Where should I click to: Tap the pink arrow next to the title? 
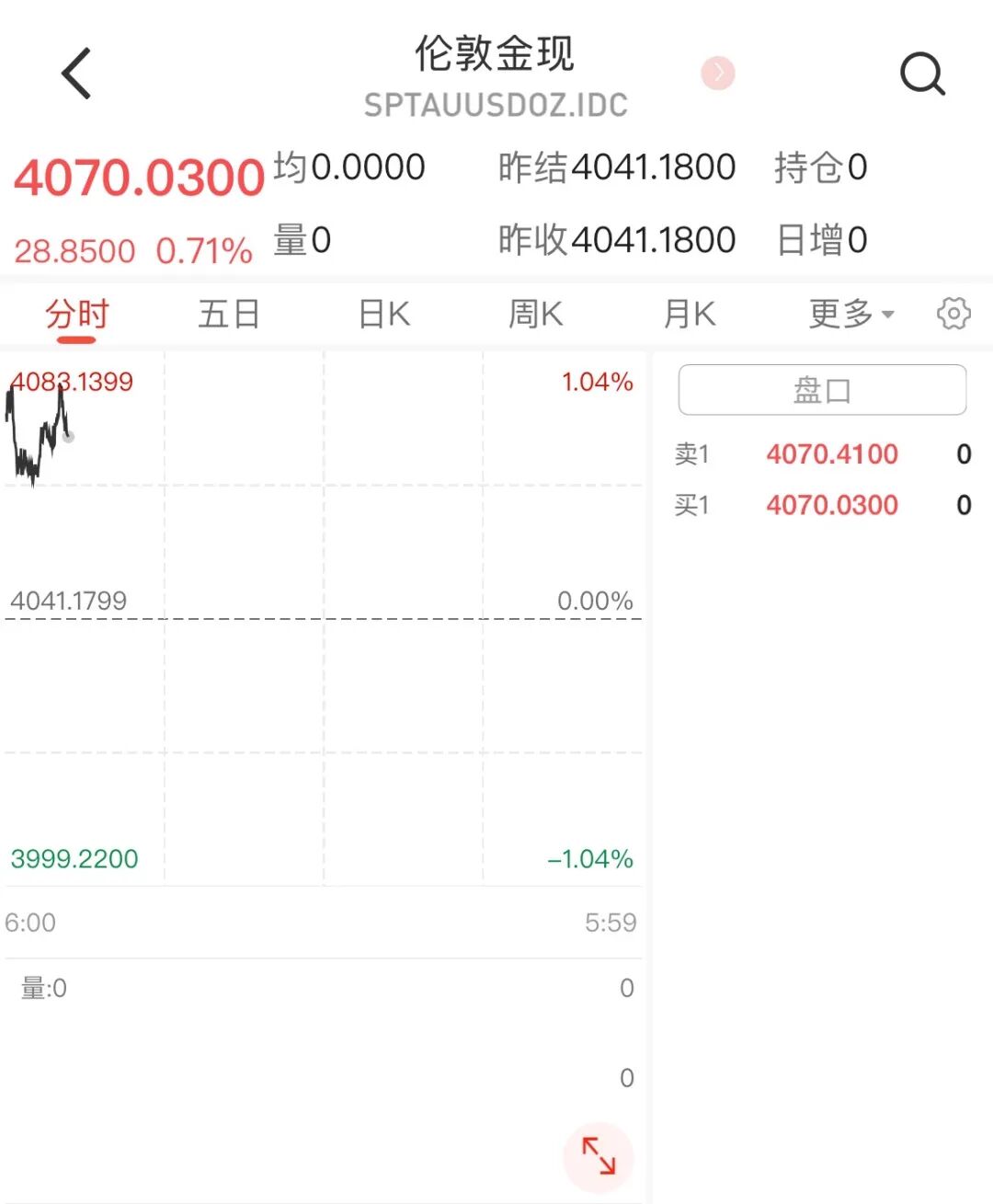click(718, 73)
